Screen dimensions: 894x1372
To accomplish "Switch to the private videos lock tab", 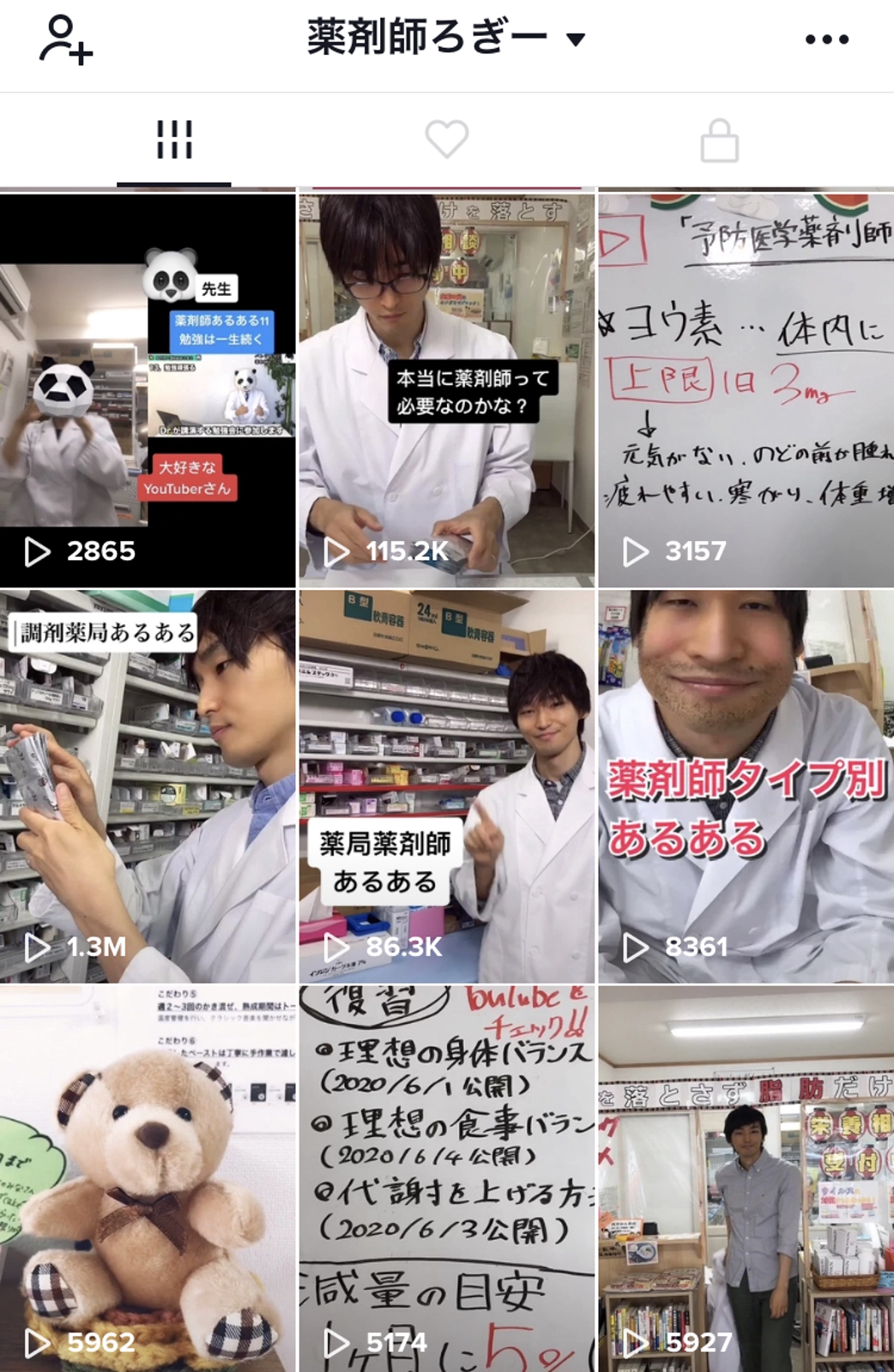I will pyautogui.click(x=719, y=140).
